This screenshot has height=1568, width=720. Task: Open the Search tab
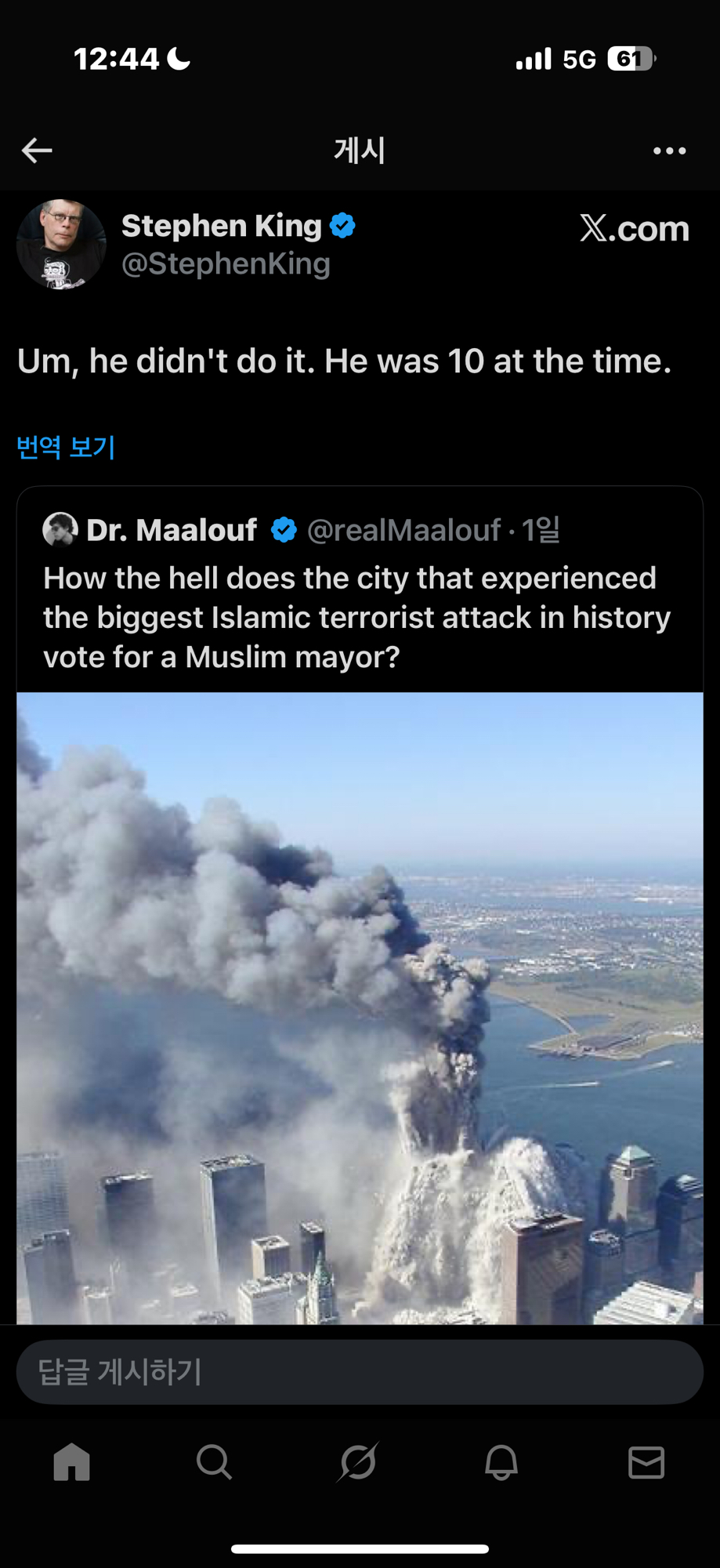click(214, 1462)
